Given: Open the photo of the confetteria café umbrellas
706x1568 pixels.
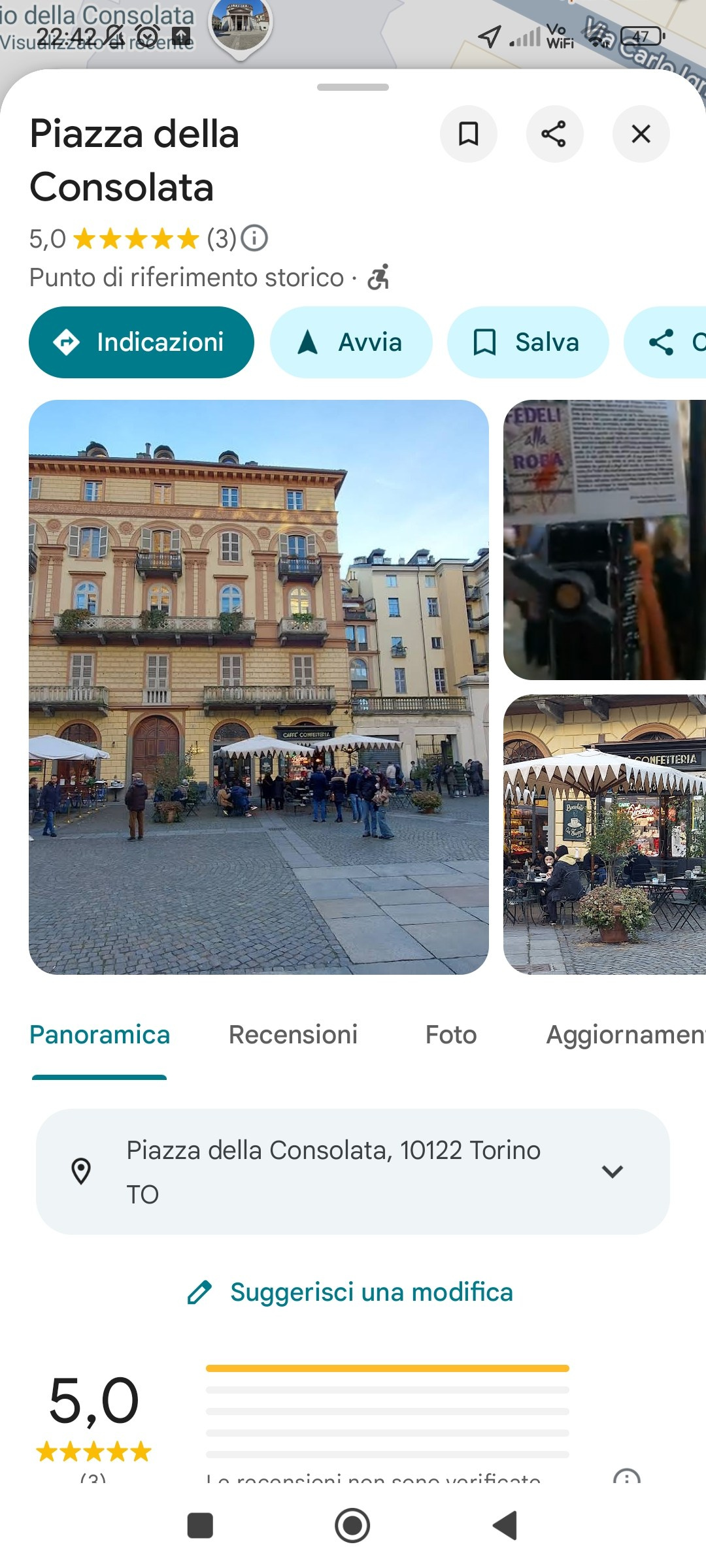Looking at the screenshot, I should coord(604,834).
